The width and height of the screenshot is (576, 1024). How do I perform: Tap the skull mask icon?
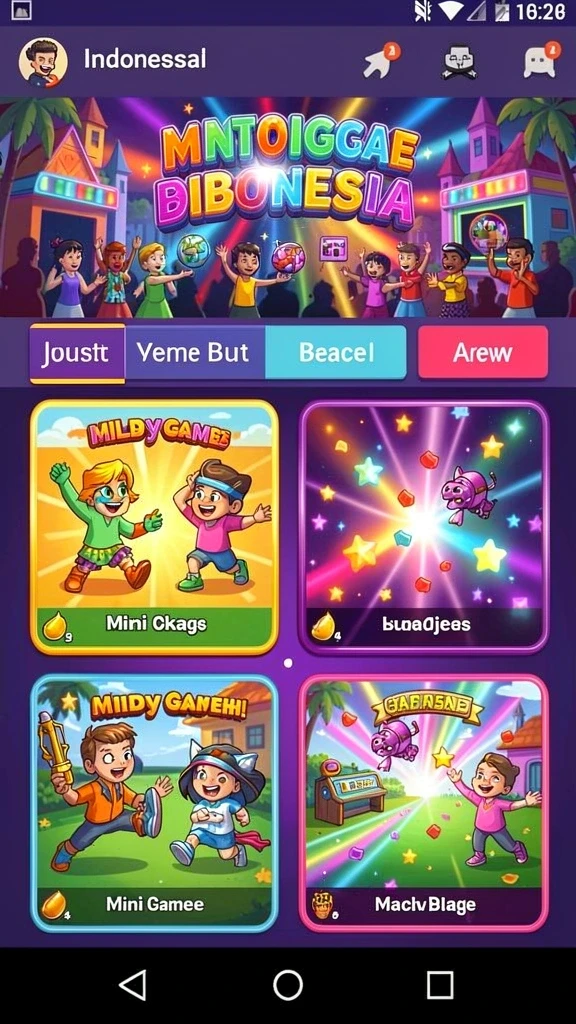point(461,63)
